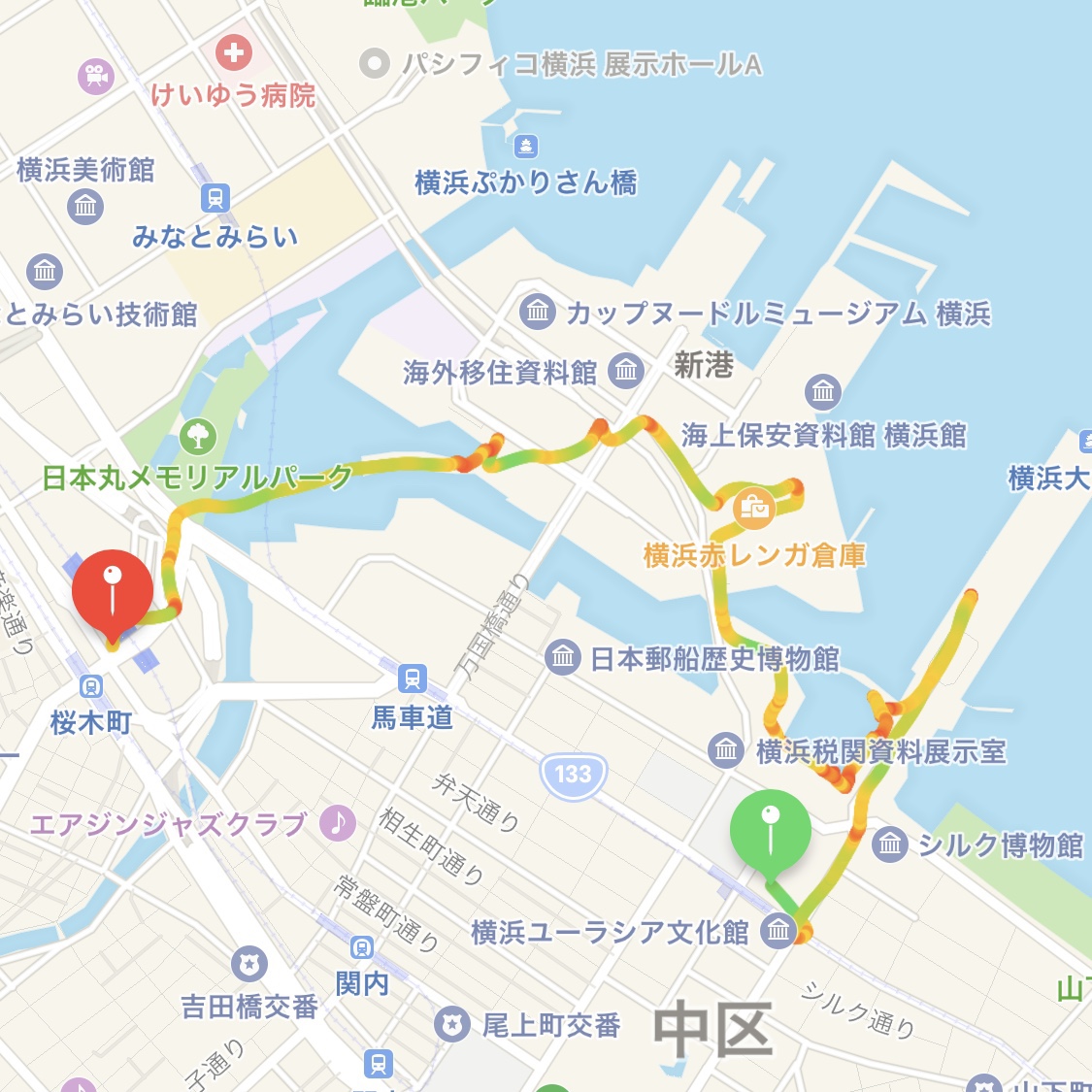This screenshot has width=1092, height=1092.
Task: Select the けいゆう病院 hospital marker
Action: 233,52
